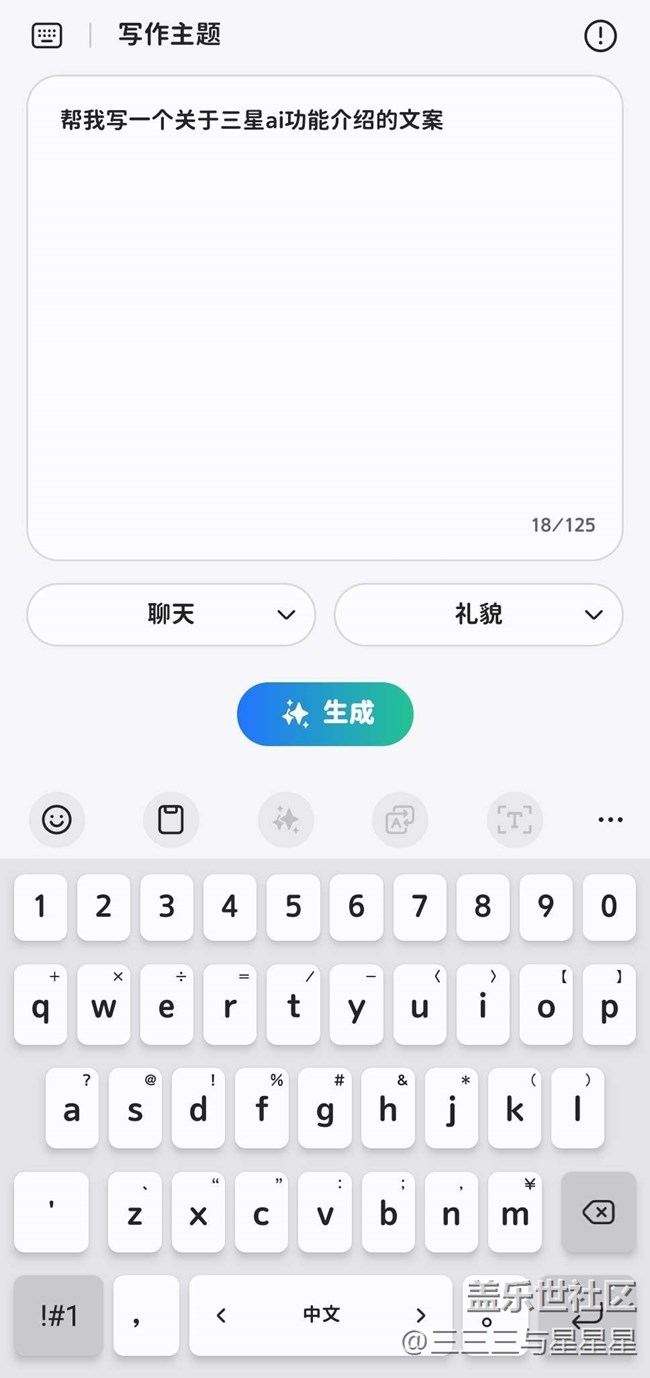This screenshot has height=1378, width=650.
Task: Open the info exclamation icon
Action: click(600, 37)
